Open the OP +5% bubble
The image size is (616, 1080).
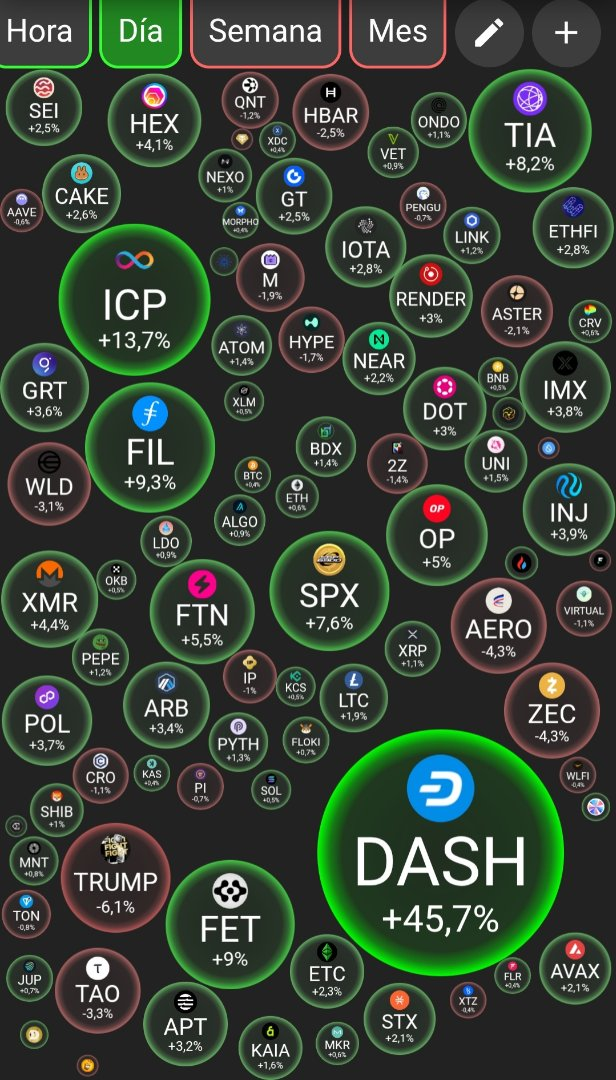436,535
